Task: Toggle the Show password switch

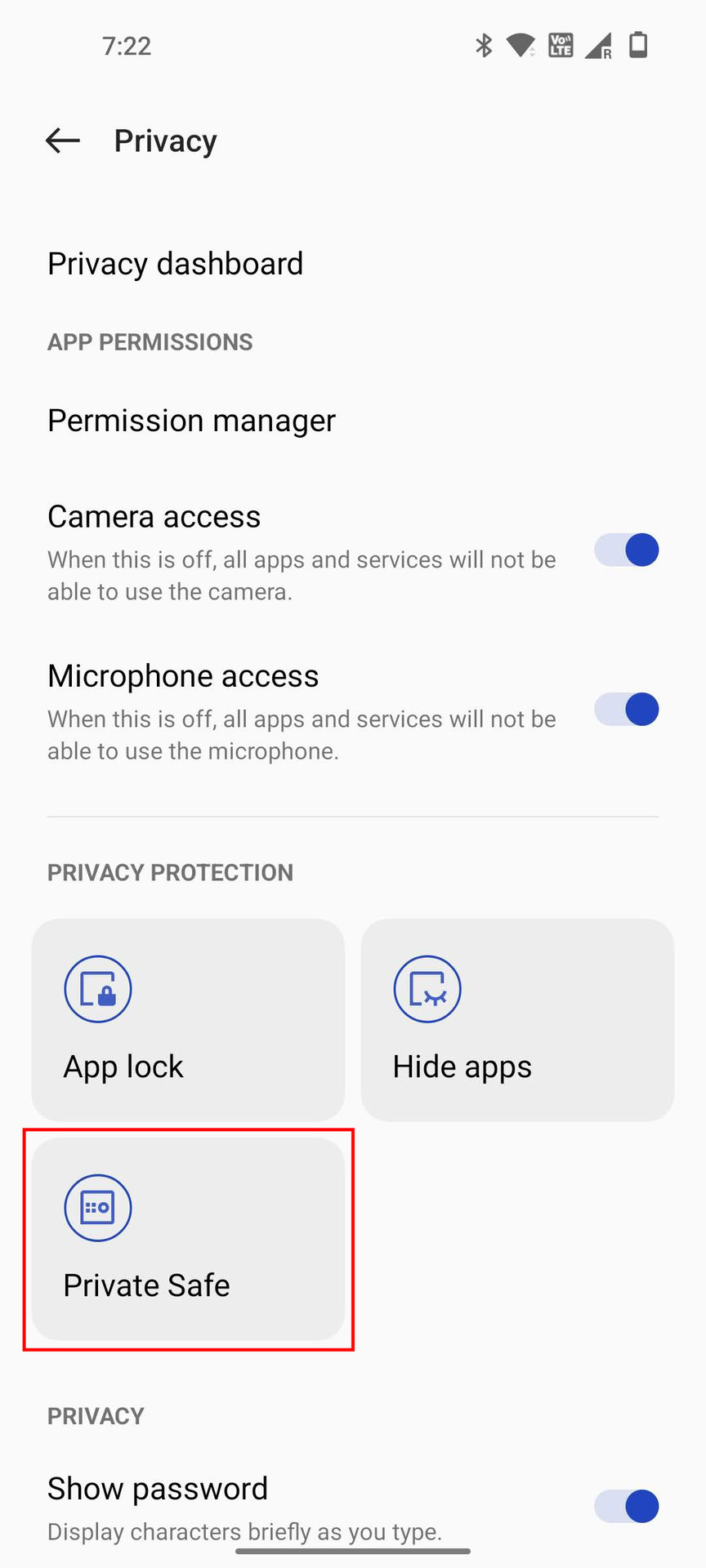Action: tap(626, 1506)
